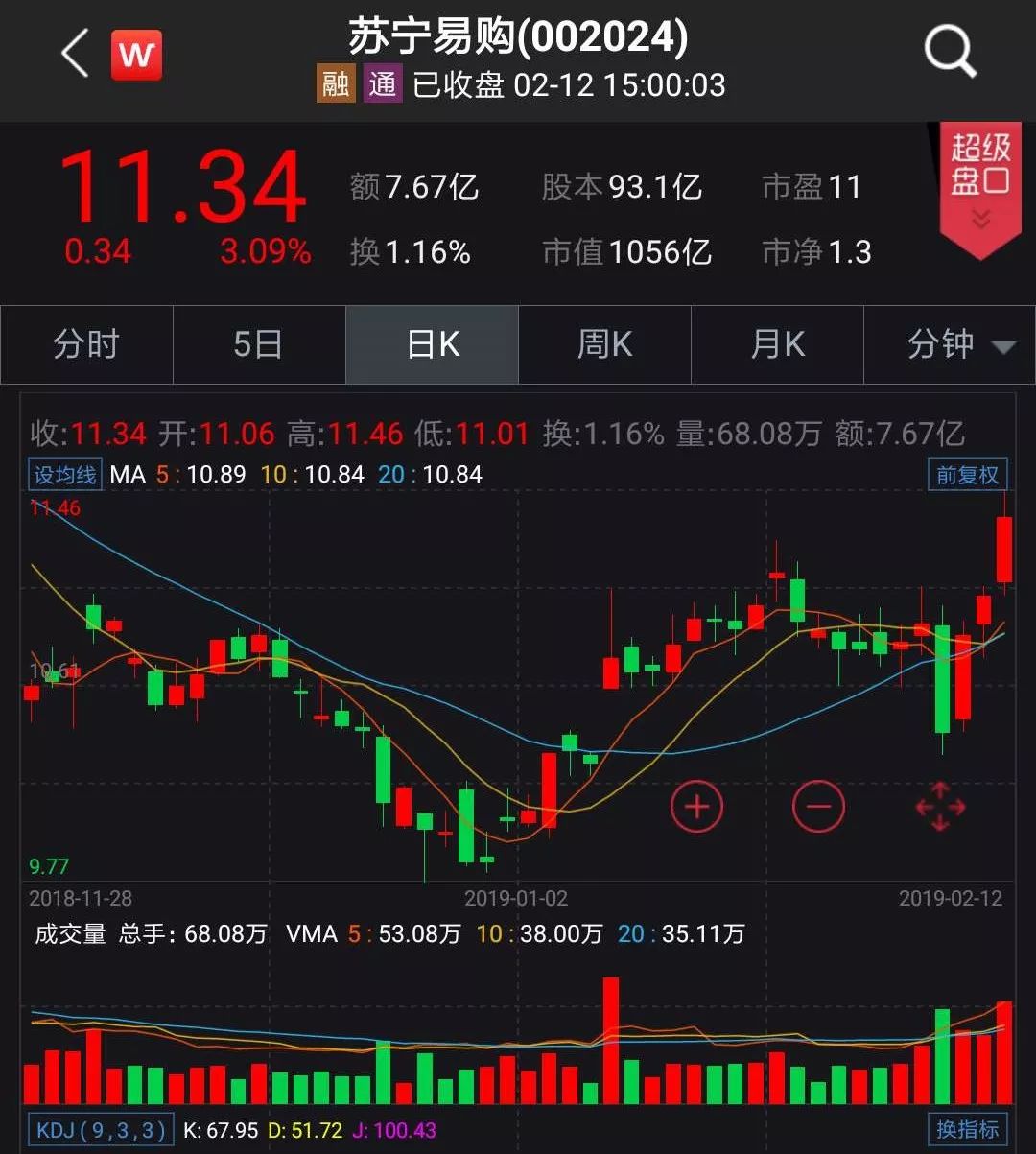Open the search function

[x=948, y=52]
